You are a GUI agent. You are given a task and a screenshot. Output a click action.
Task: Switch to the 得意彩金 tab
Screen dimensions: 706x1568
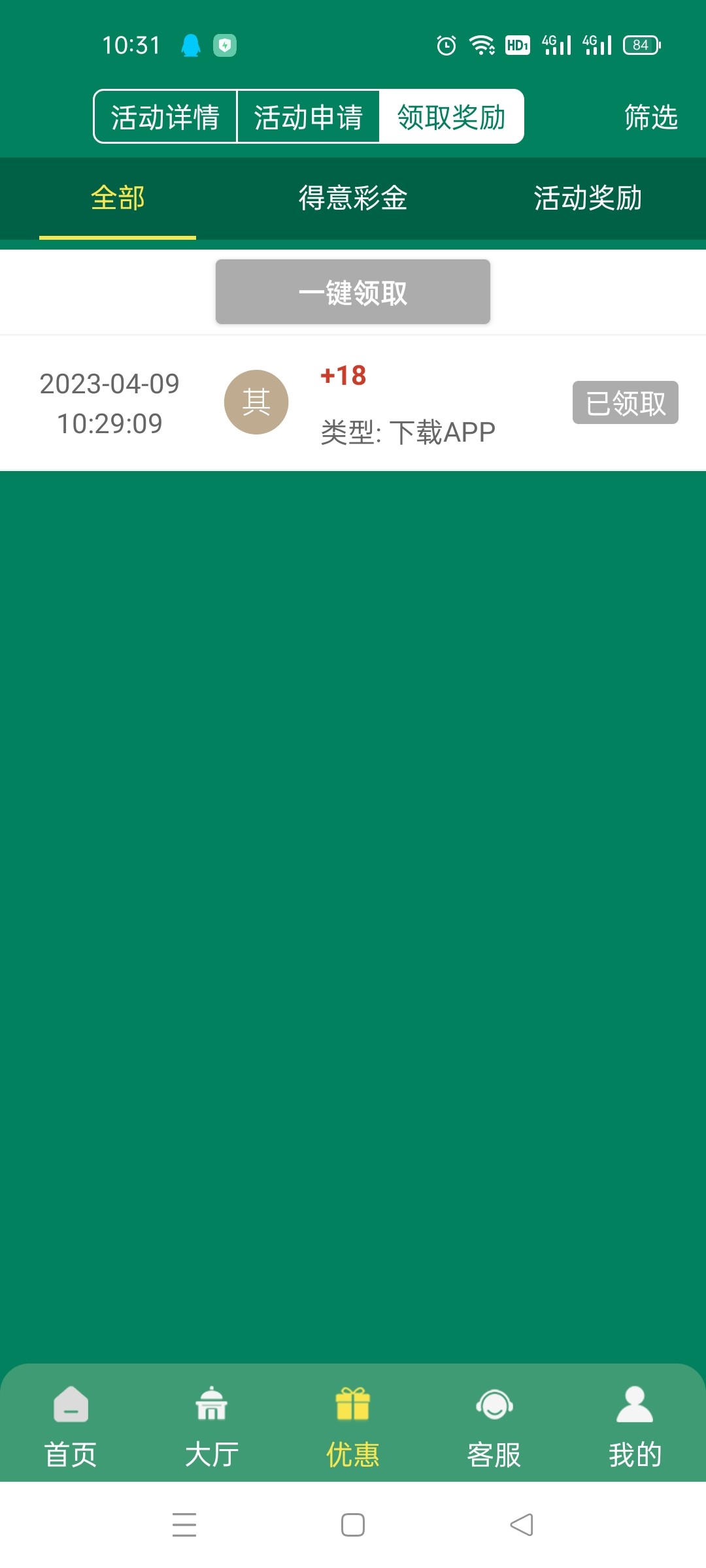pyautogui.click(x=353, y=198)
